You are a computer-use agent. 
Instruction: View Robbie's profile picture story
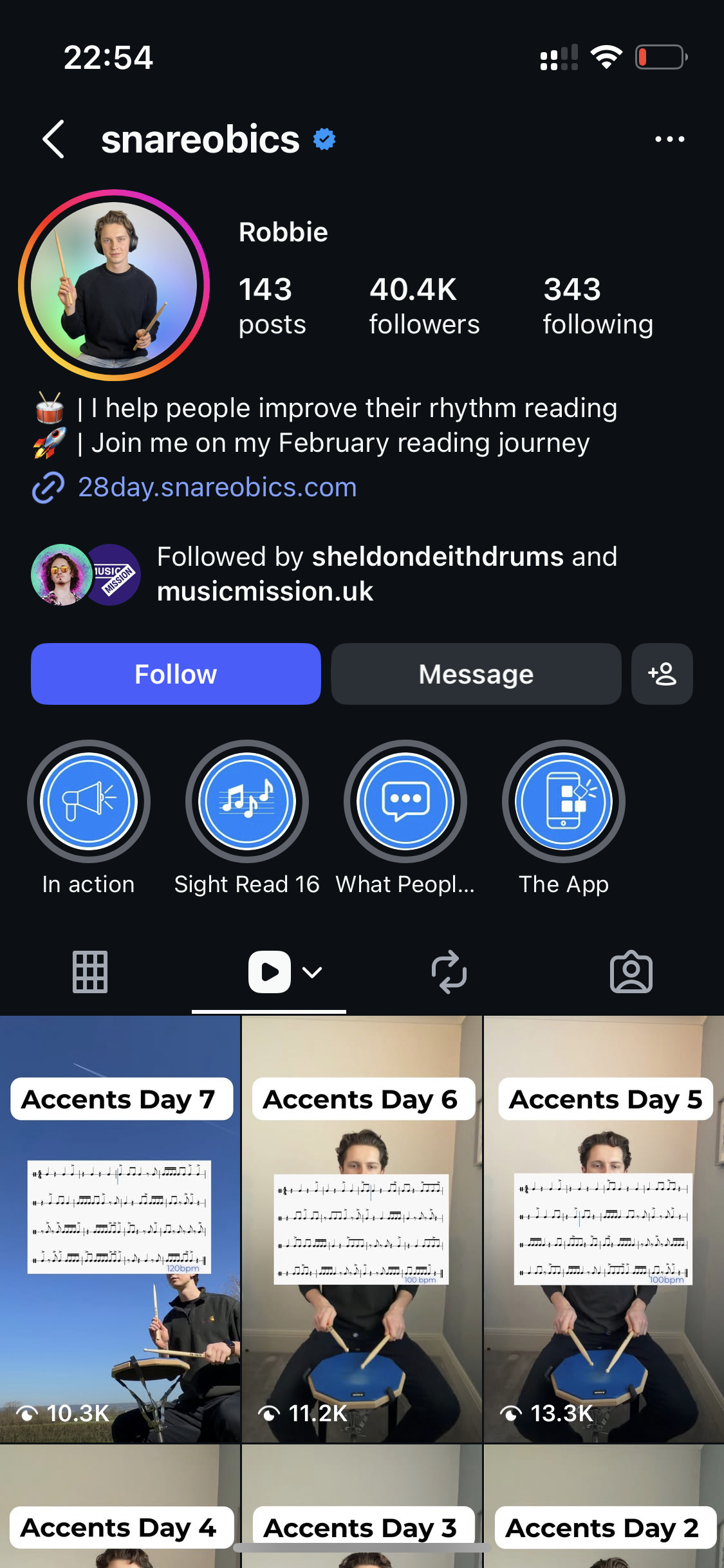[x=114, y=285]
